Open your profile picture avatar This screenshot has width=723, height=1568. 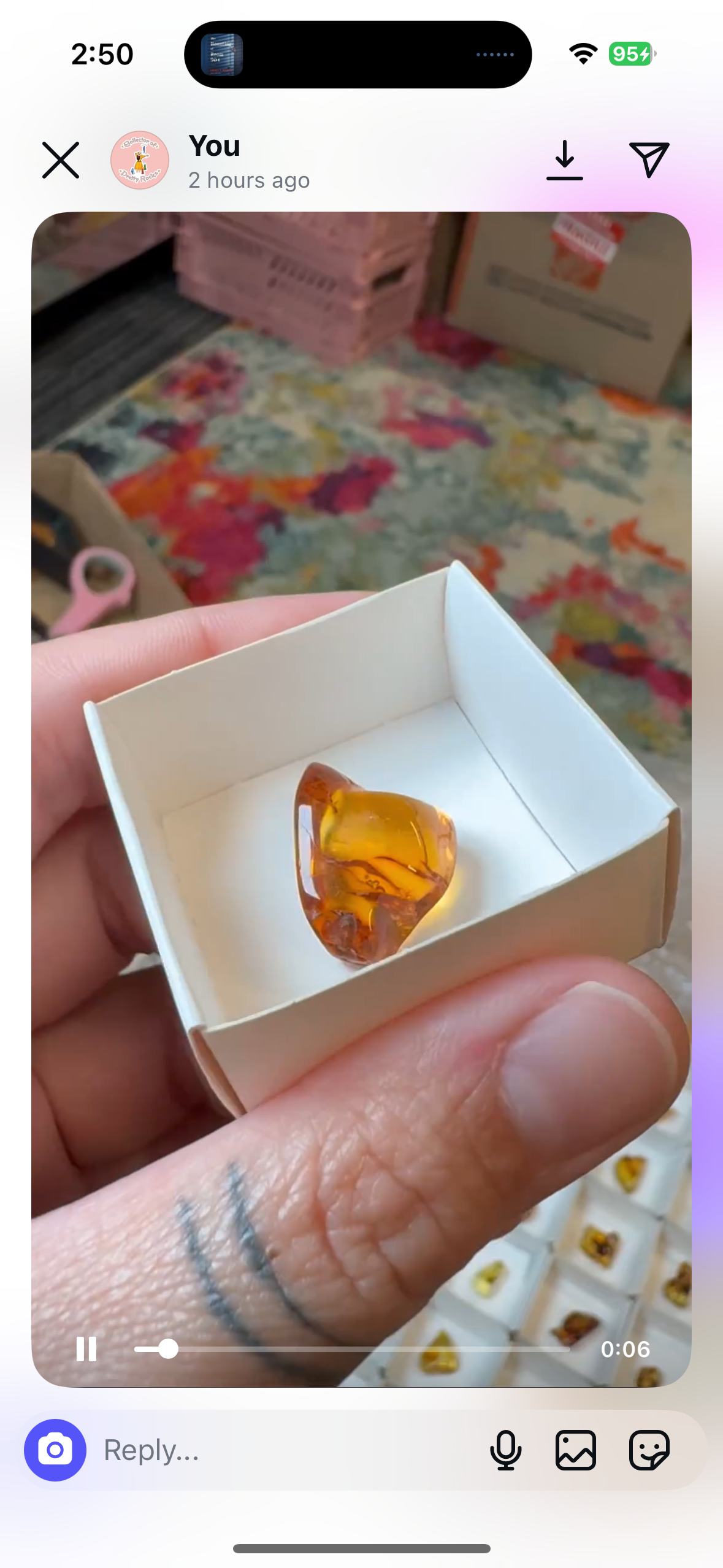coord(140,160)
